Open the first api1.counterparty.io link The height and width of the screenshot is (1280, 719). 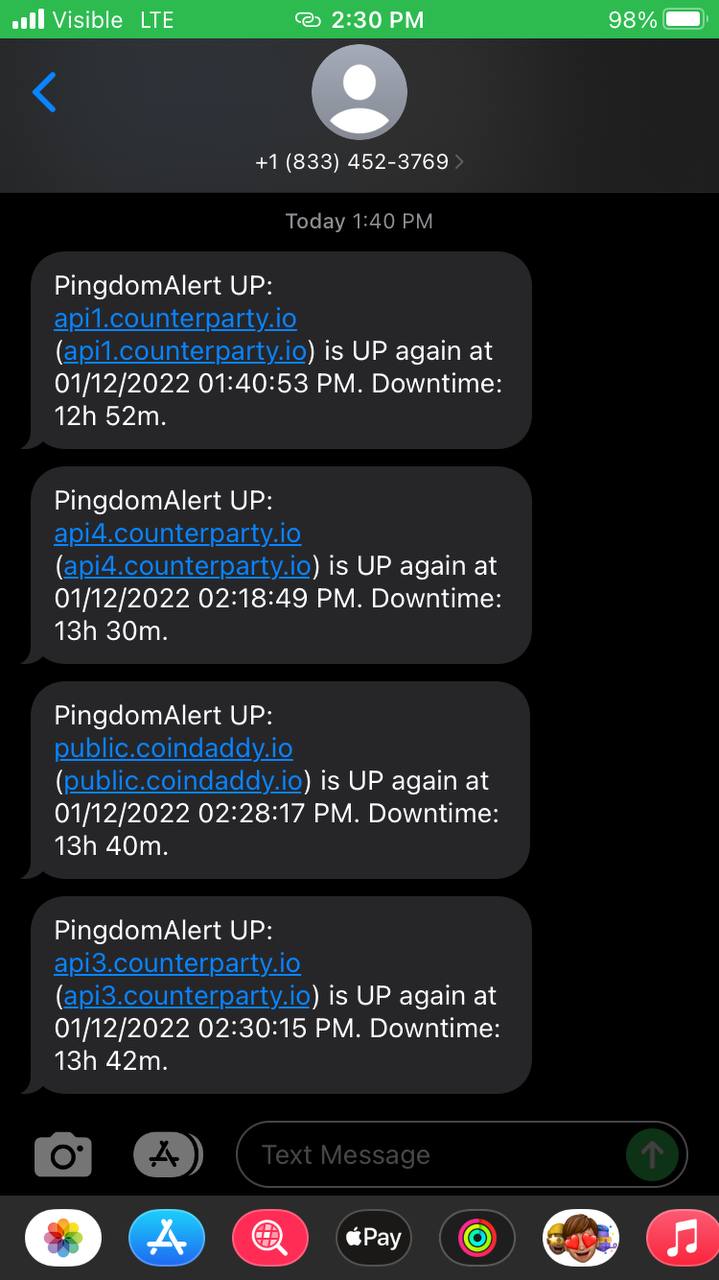(175, 318)
